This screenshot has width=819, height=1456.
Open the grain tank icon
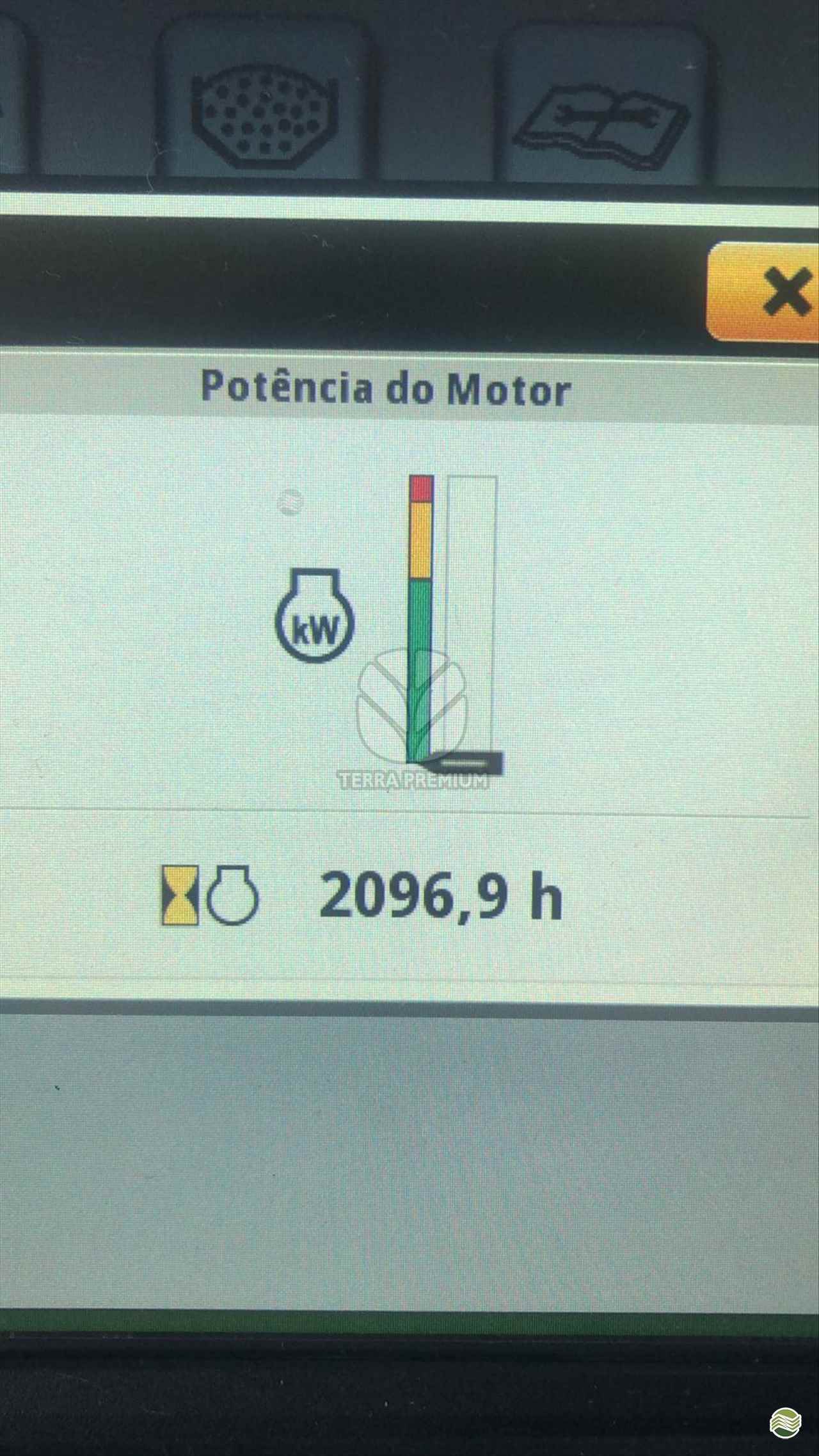pos(265,102)
